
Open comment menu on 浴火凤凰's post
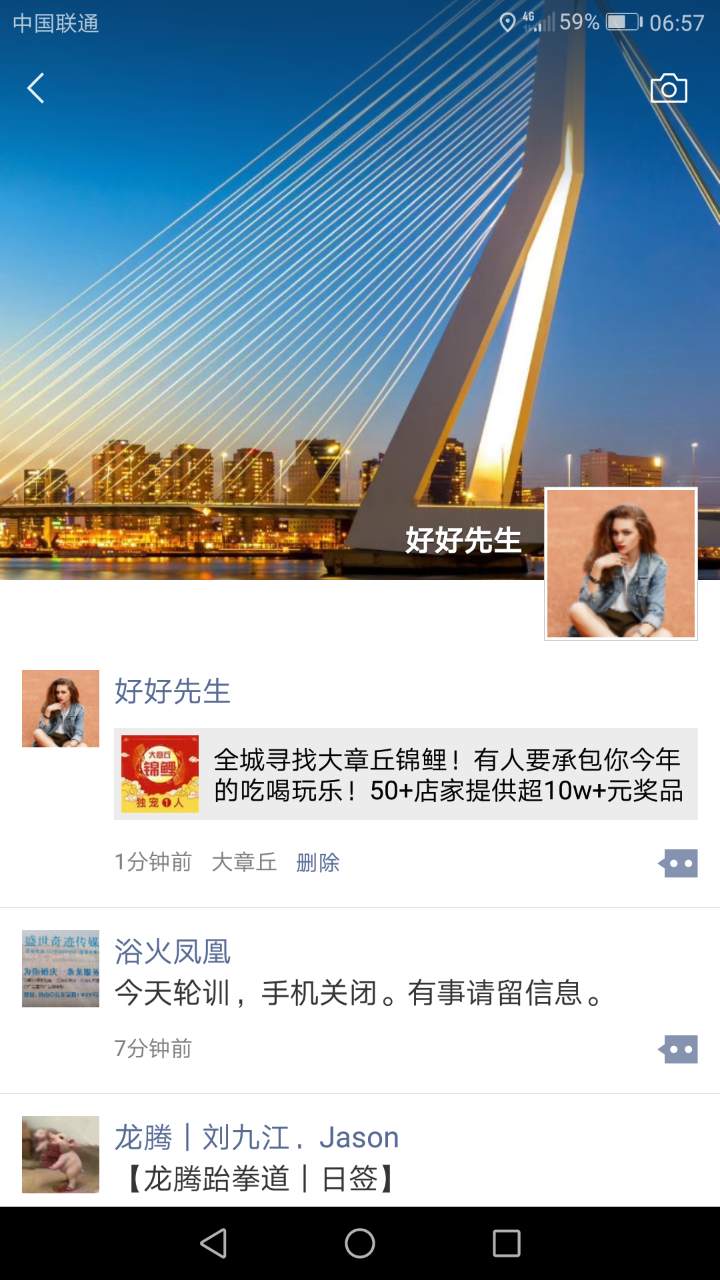[x=679, y=1049]
